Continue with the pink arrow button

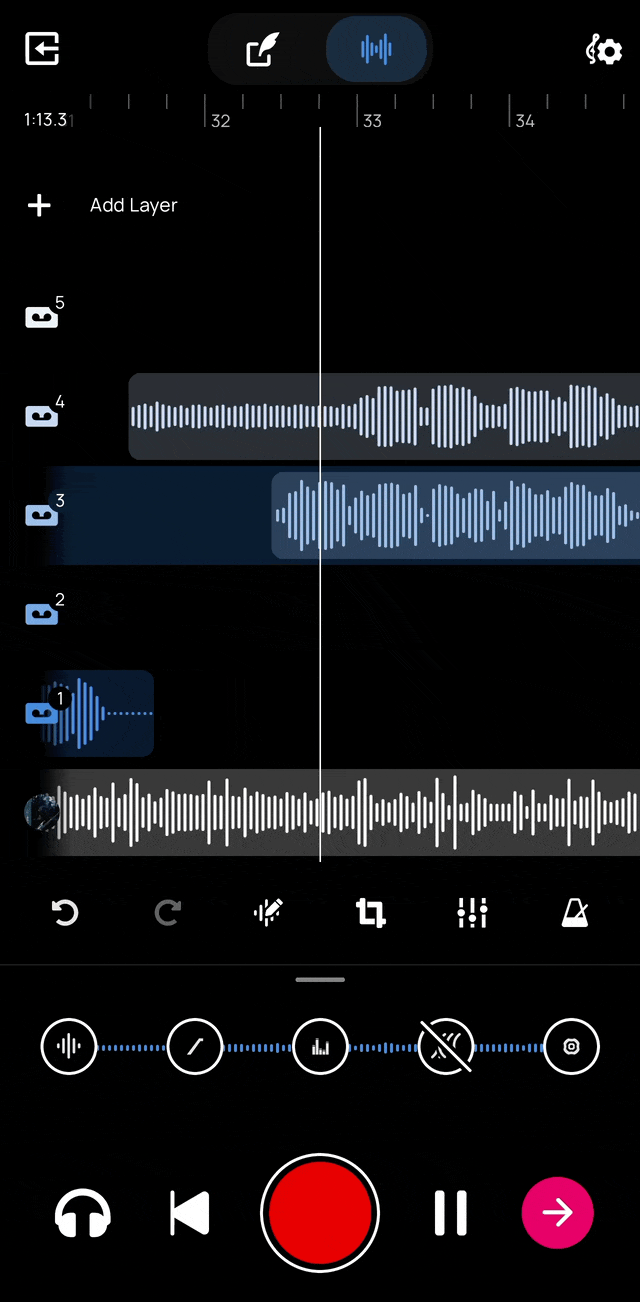pyautogui.click(x=558, y=1213)
